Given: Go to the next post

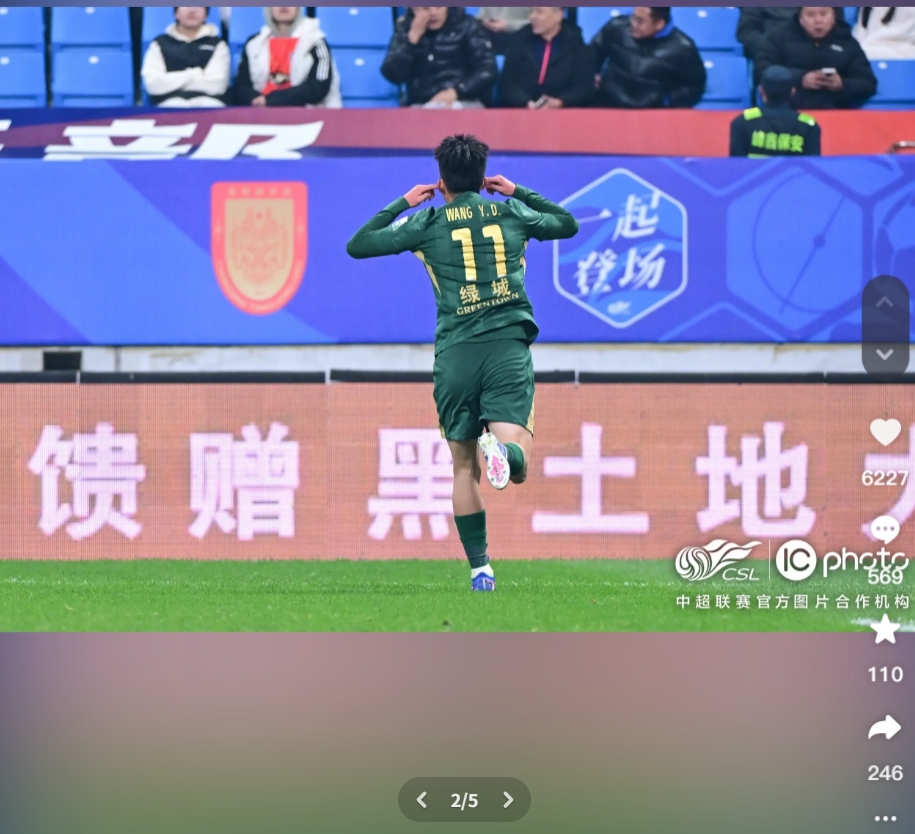Looking at the screenshot, I should [885, 353].
